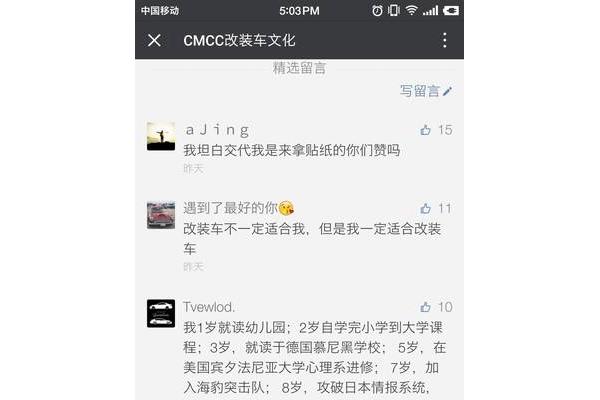This screenshot has width=600, height=400.
Task: Like the comment by 遇到了最好的你
Action: click(426, 208)
